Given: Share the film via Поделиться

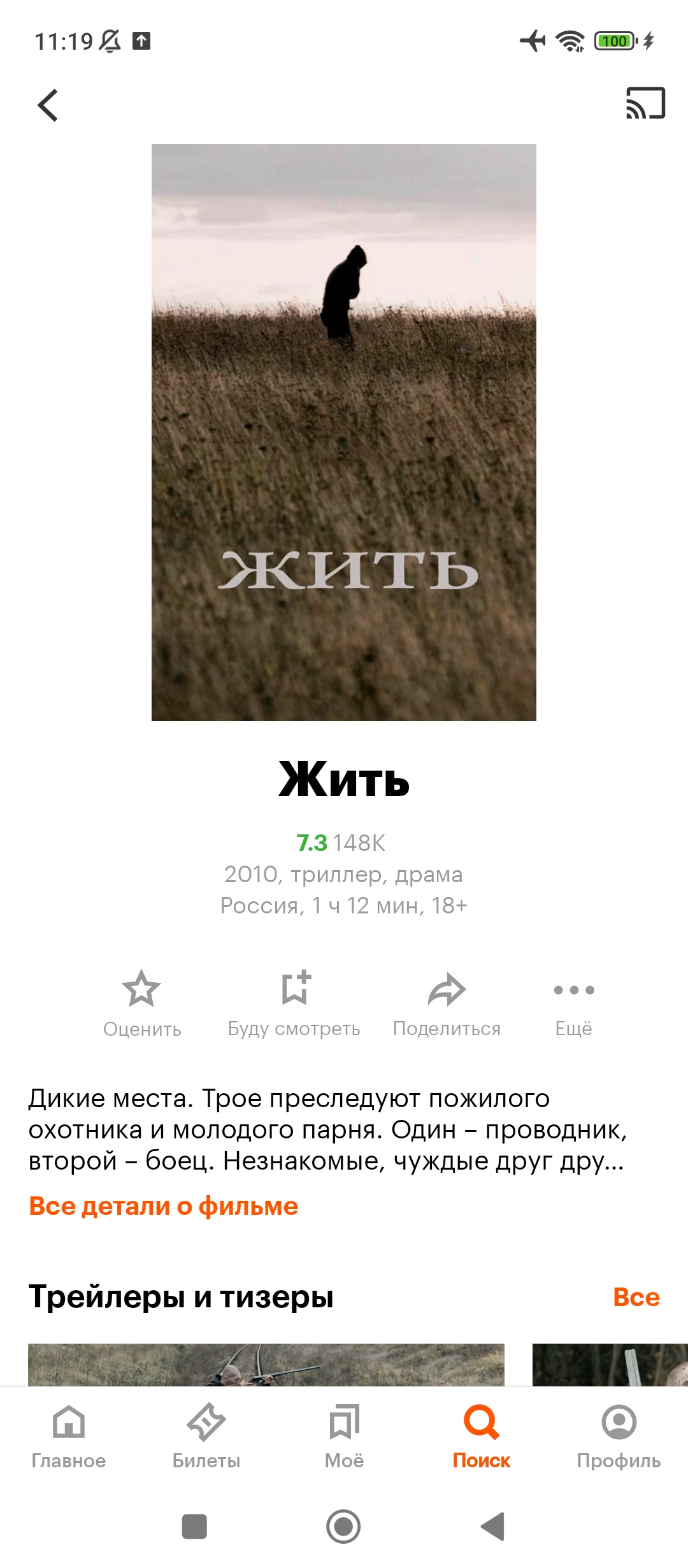Looking at the screenshot, I should point(447,1004).
